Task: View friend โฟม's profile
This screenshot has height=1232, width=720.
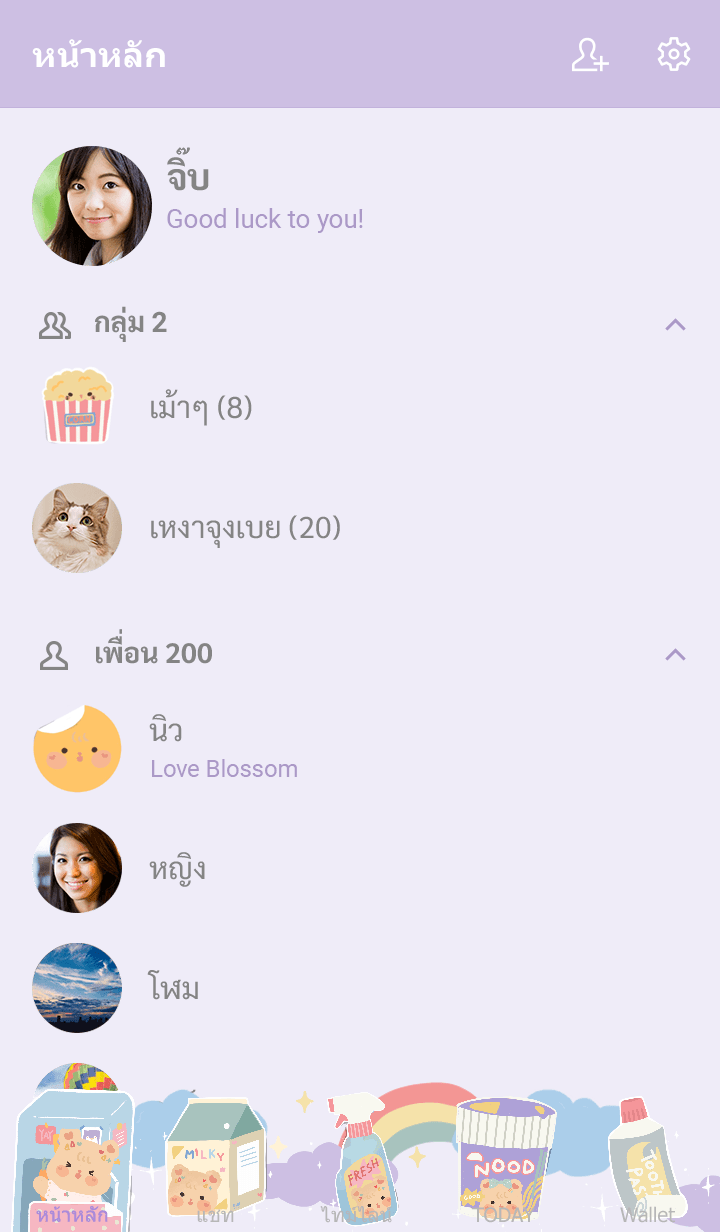Action: click(x=174, y=988)
